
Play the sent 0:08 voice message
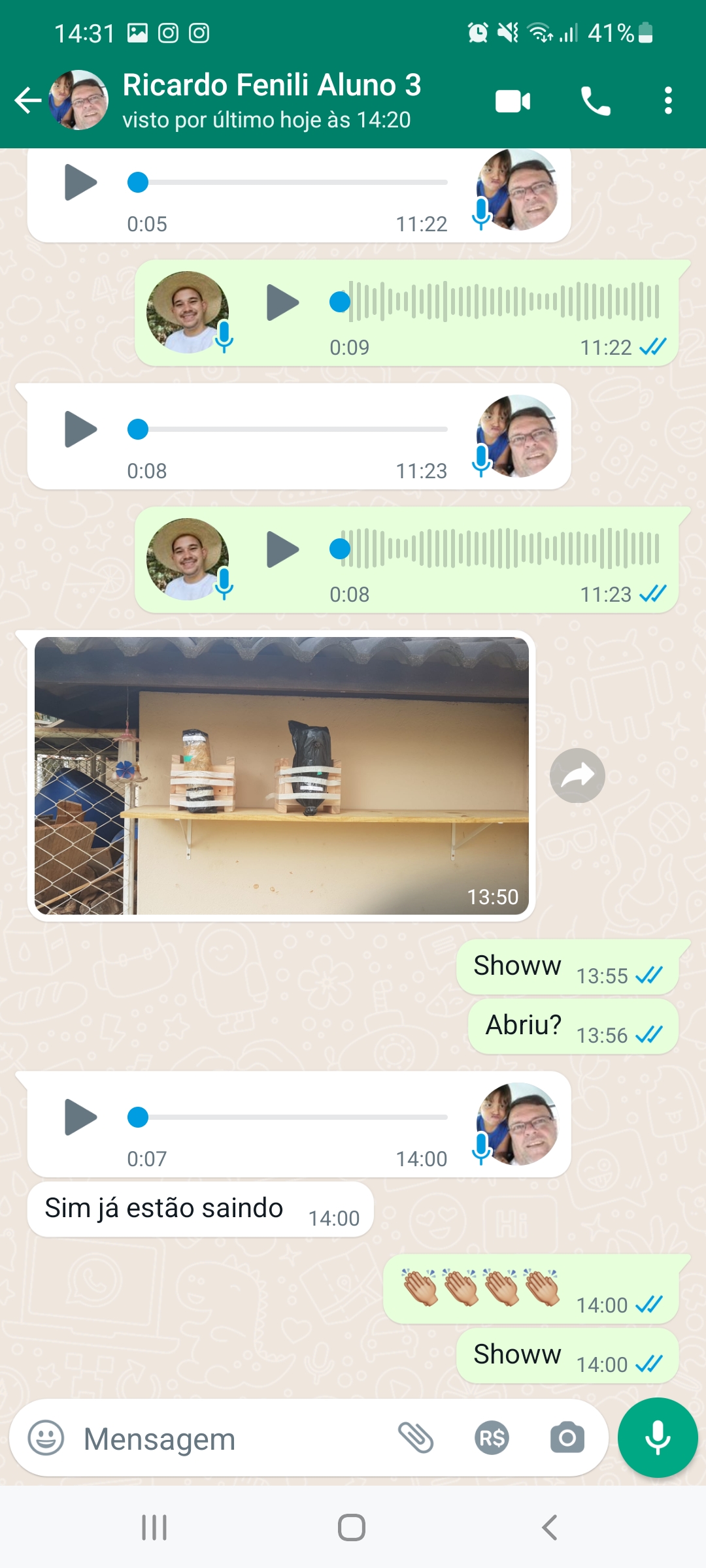[x=282, y=549]
